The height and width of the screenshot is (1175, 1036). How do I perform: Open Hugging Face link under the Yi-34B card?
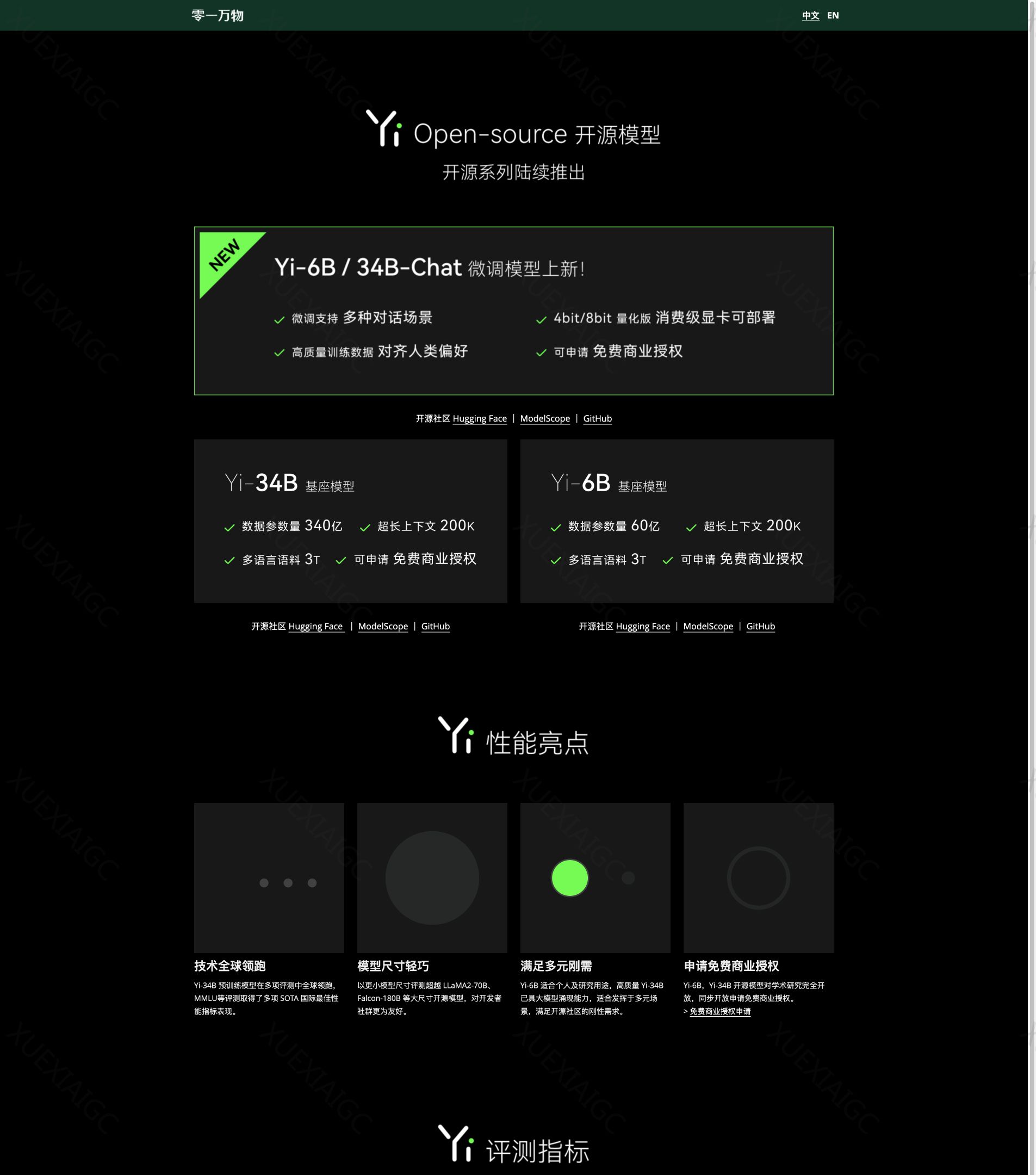point(315,626)
